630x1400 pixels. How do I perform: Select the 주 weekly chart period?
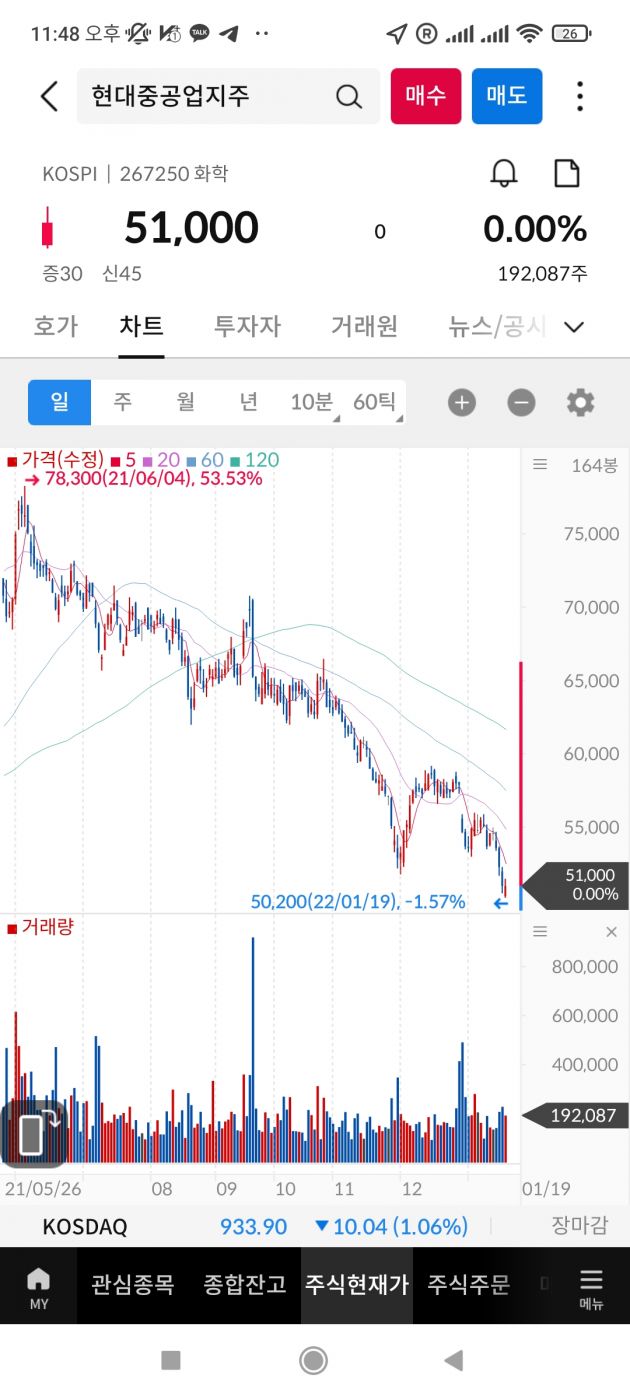coord(122,402)
